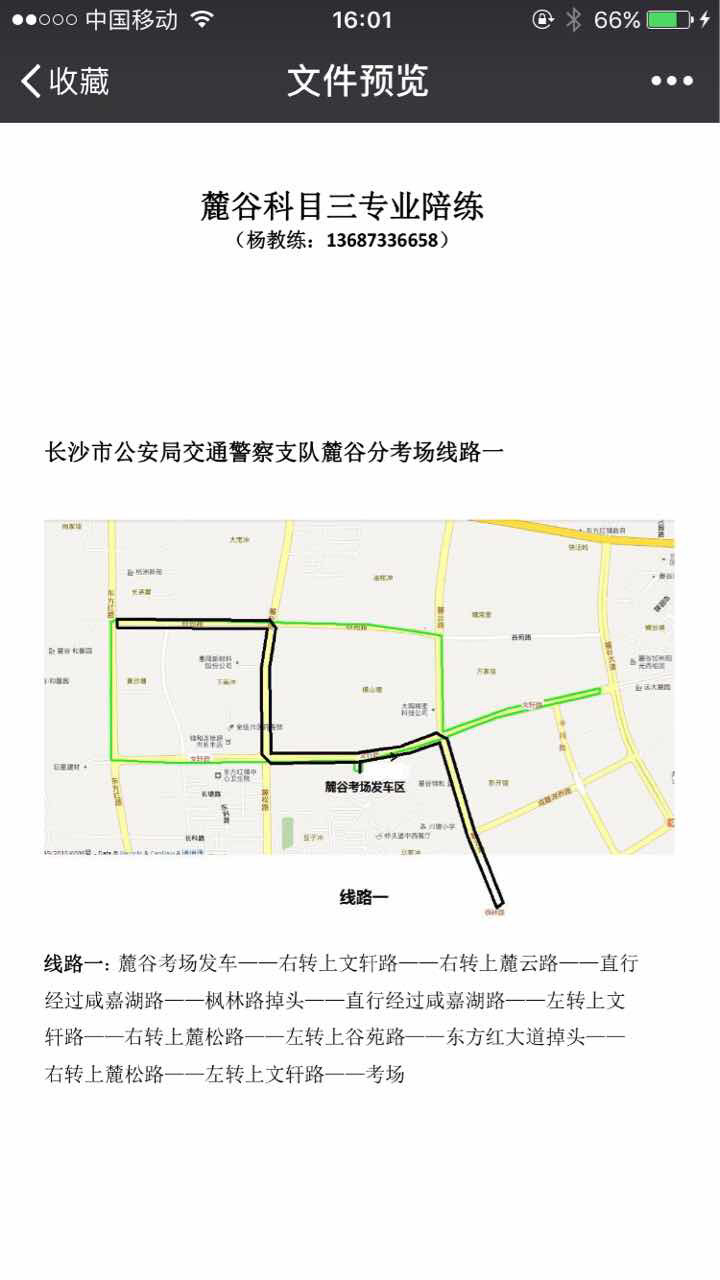Open the three-dot more options menu

point(671,82)
